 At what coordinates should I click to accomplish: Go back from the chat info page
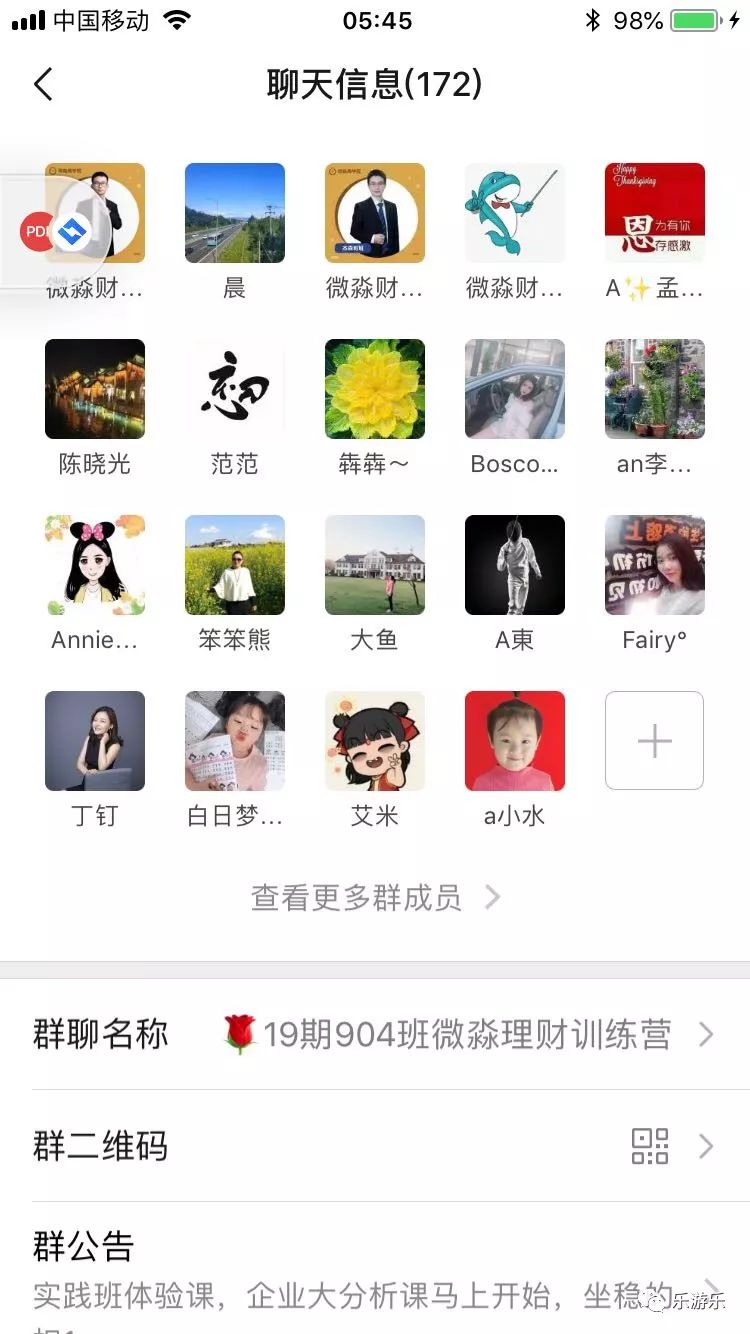pos(43,85)
